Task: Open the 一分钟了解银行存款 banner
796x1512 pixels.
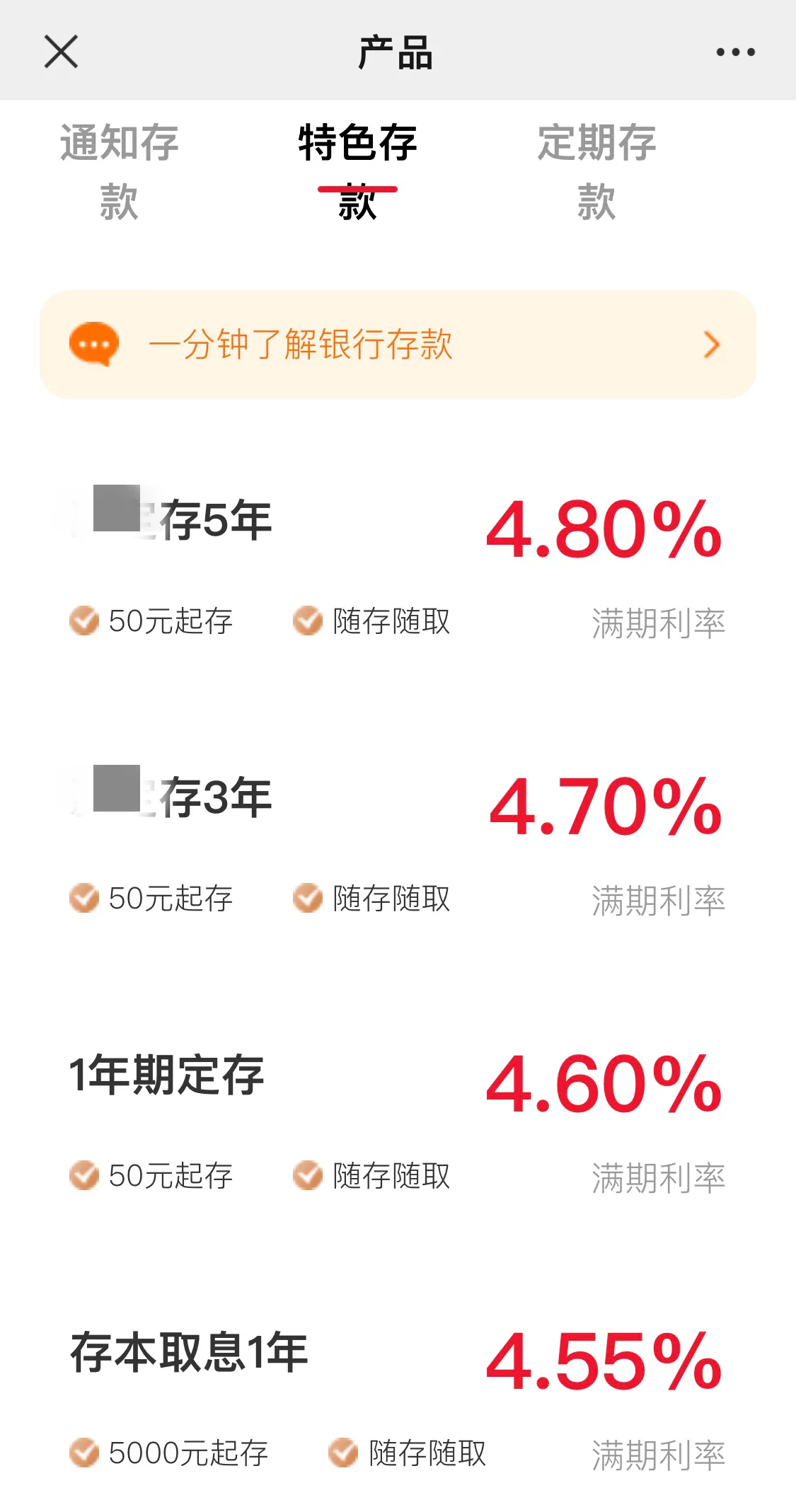Action: coord(398,345)
